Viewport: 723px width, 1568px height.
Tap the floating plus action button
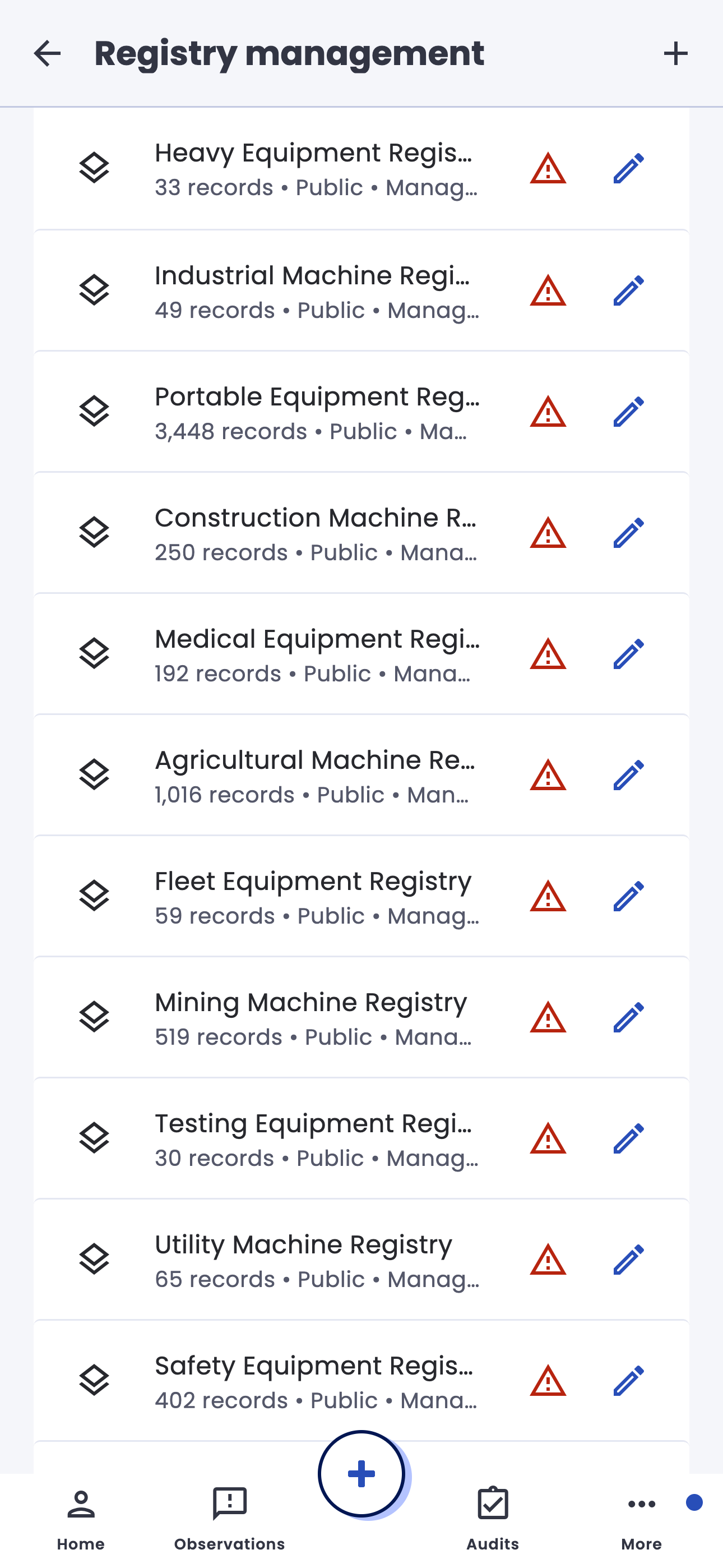tap(361, 1474)
